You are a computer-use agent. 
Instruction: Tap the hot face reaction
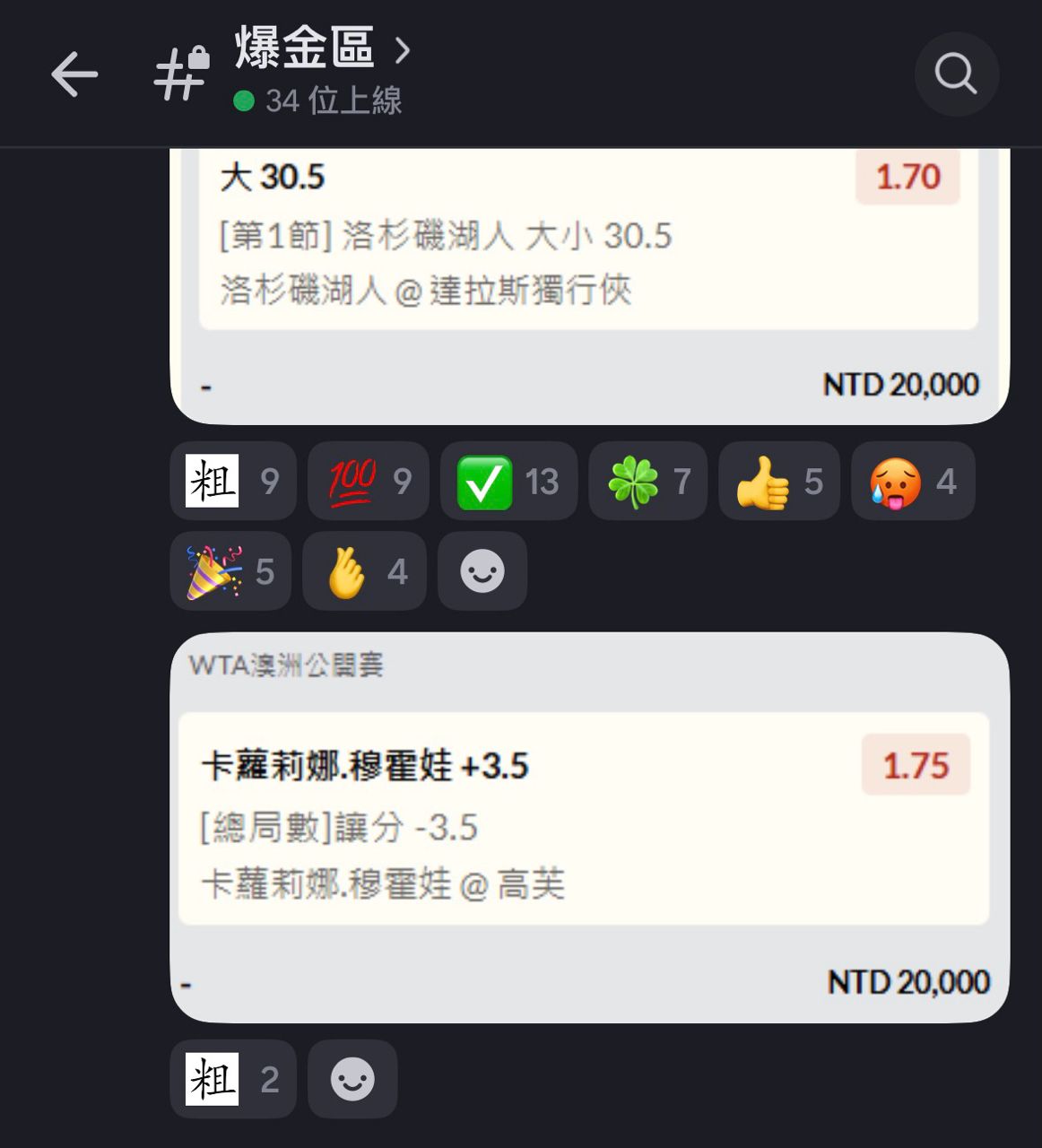click(912, 482)
